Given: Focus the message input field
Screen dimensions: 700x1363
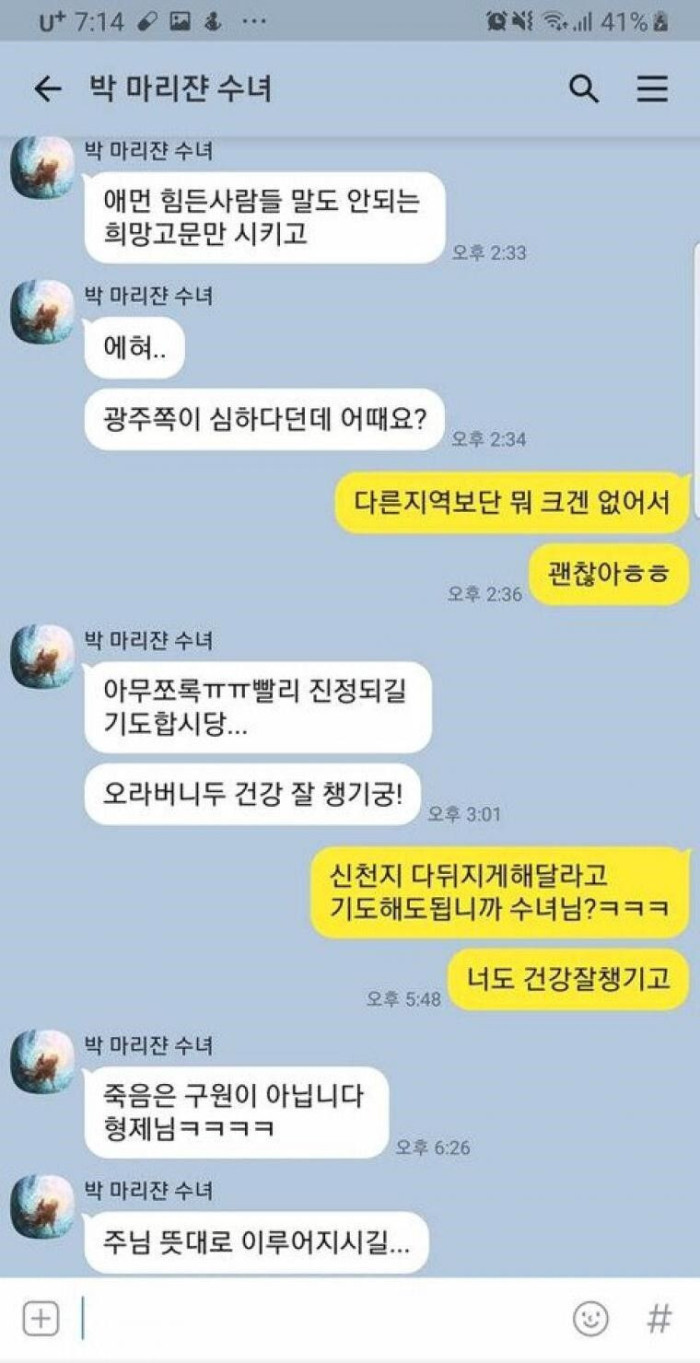Looking at the screenshot, I should tap(320, 1318).
